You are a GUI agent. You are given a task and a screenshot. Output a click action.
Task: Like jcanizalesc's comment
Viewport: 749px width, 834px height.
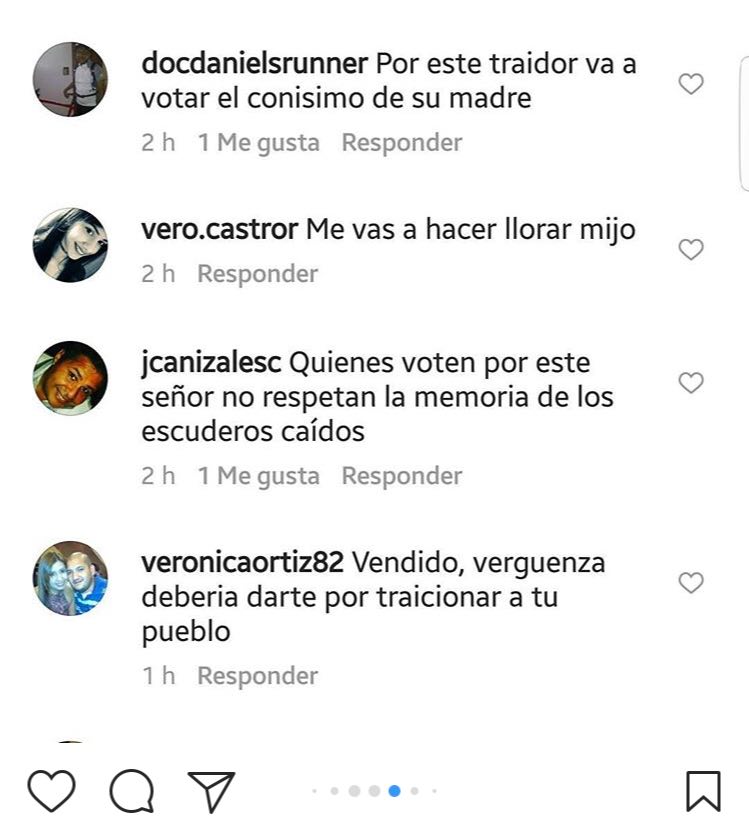pos(691,382)
